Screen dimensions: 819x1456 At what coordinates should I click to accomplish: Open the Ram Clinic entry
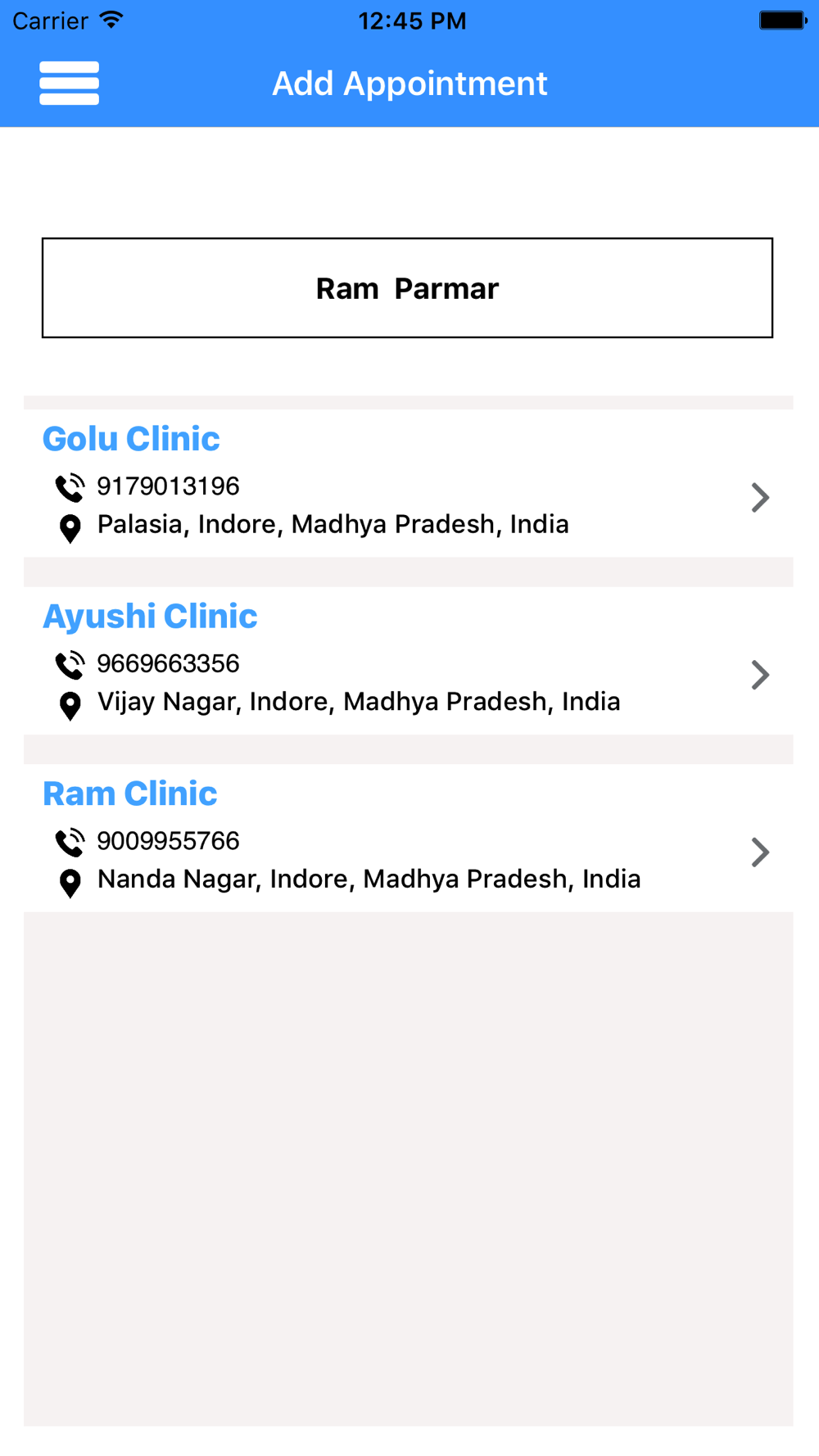pyautogui.click(x=408, y=838)
